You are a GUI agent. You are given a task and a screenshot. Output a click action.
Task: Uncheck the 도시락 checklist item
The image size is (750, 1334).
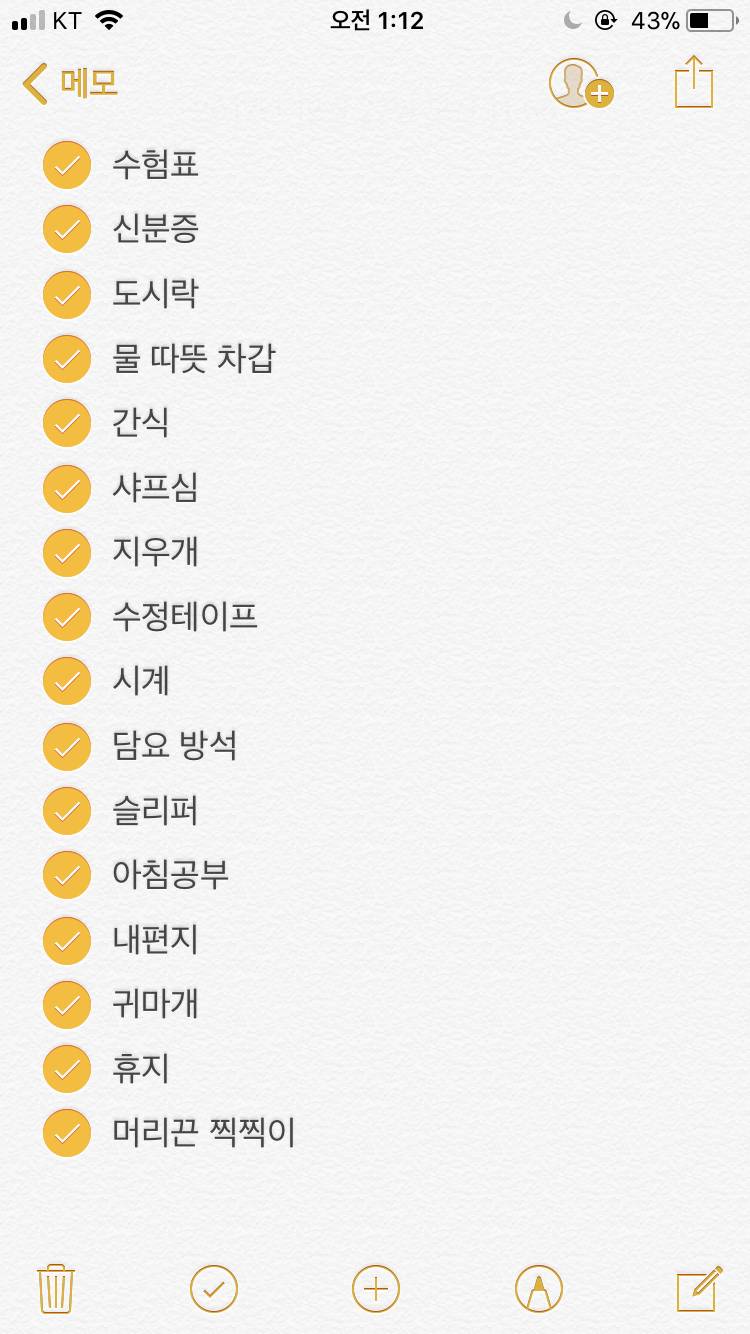click(x=66, y=293)
